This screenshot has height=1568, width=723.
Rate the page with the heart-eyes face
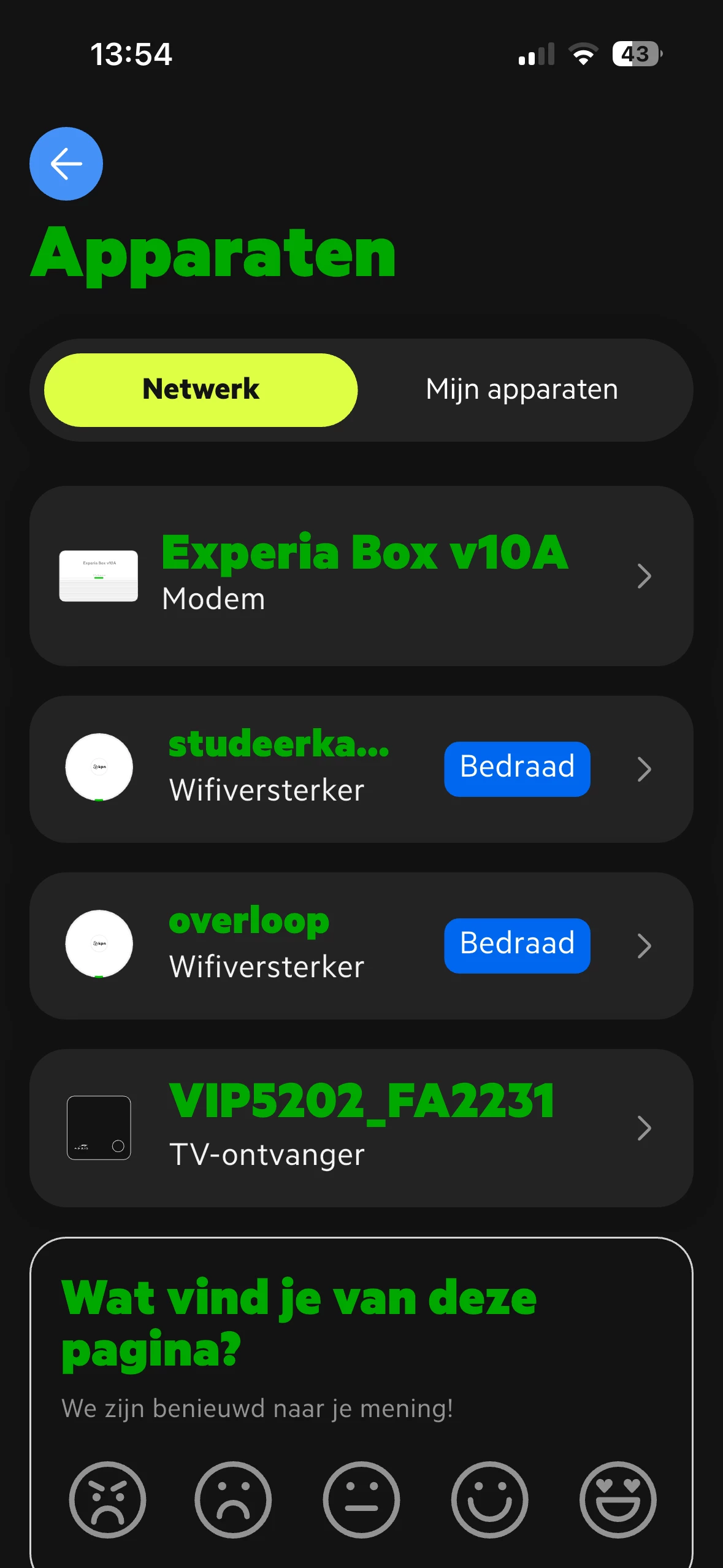click(618, 1499)
